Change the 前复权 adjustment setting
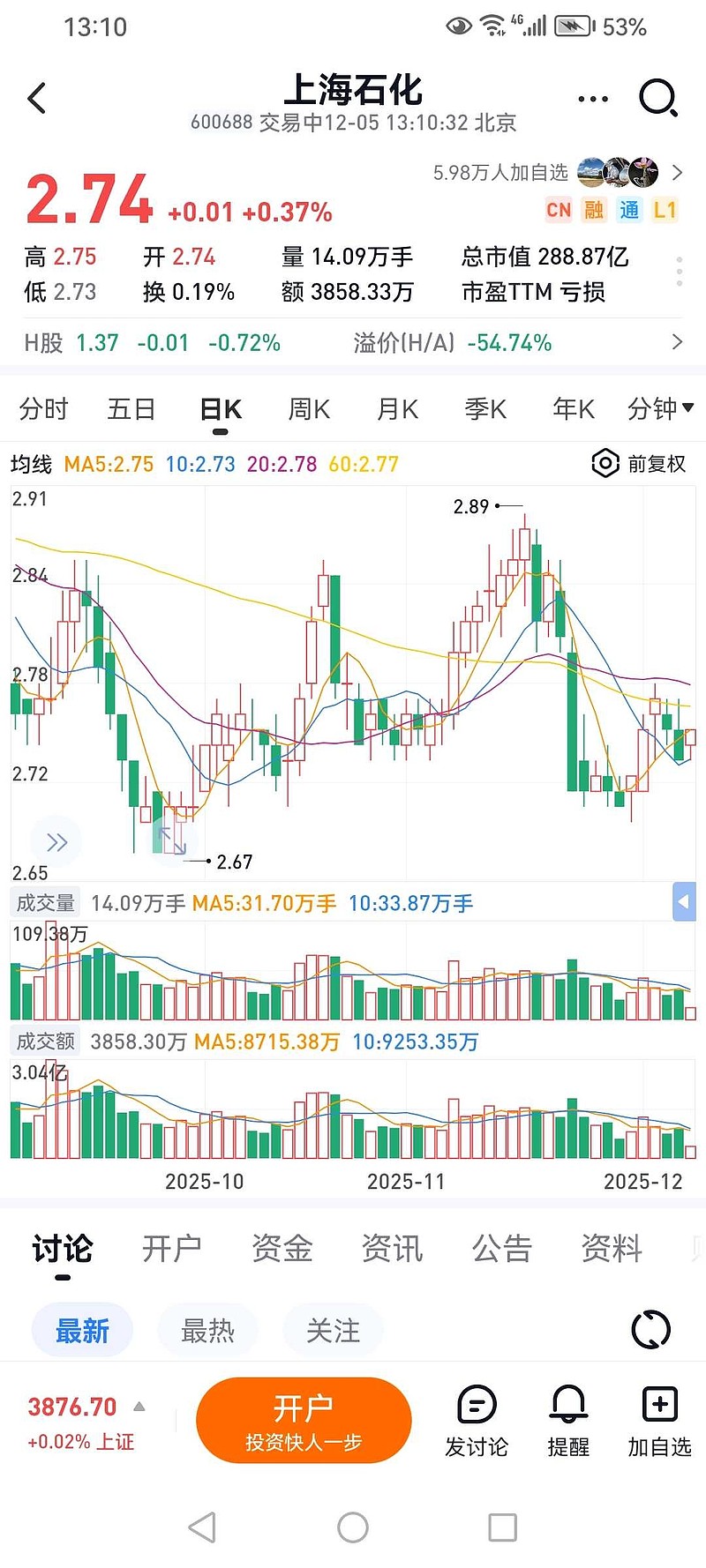706x1568 pixels. pos(639,464)
